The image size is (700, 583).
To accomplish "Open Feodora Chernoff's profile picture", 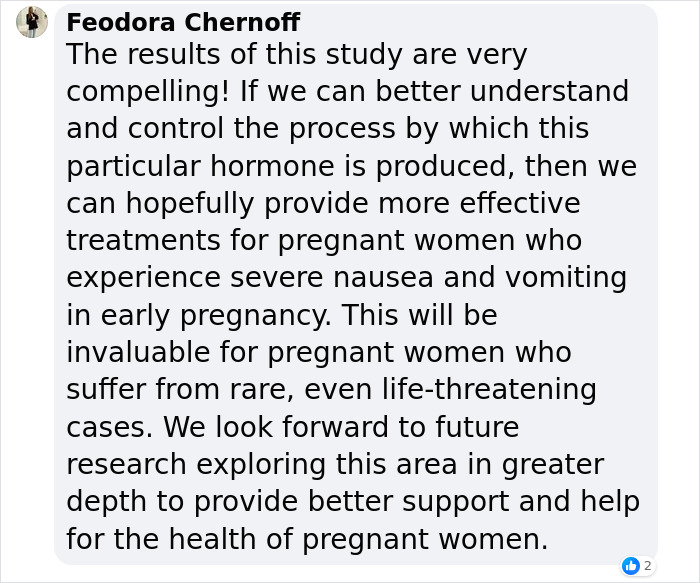I will tap(32, 22).
